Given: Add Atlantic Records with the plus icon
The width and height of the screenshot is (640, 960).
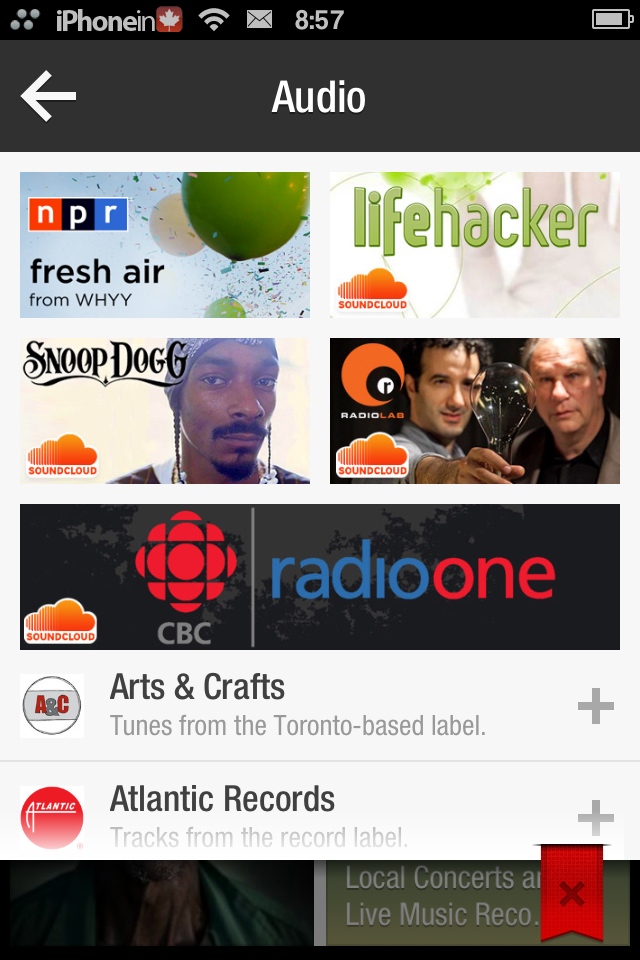Looking at the screenshot, I should pos(595,817).
